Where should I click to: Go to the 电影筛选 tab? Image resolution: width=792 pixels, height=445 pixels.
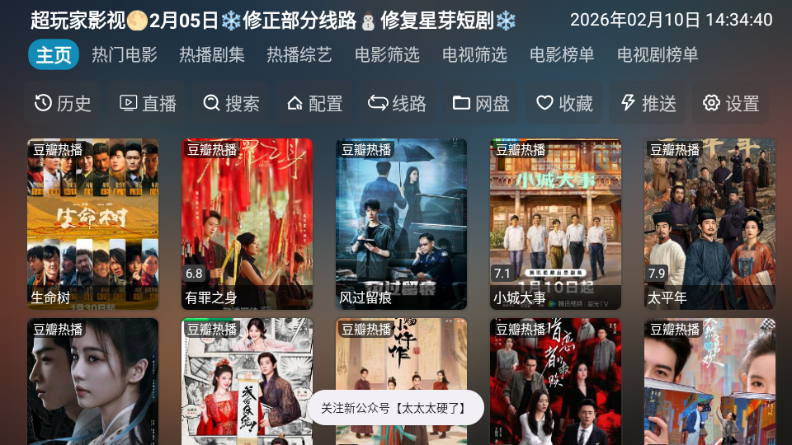387,55
